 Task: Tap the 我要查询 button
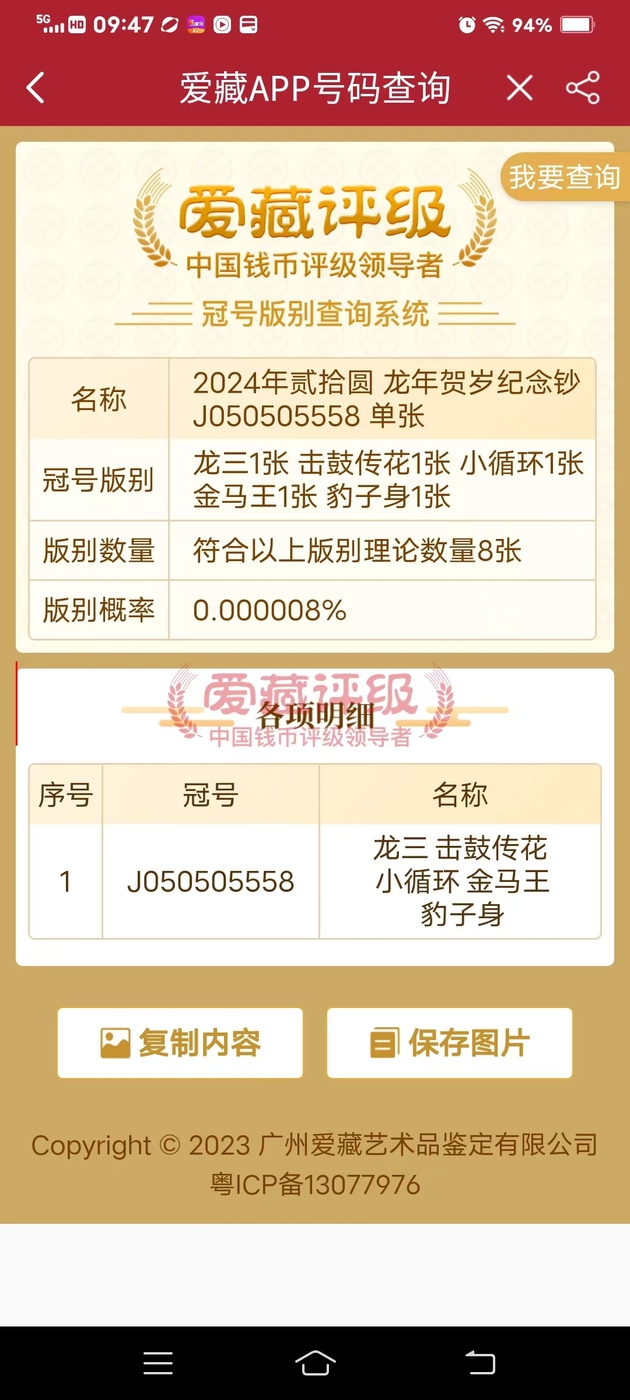click(564, 178)
